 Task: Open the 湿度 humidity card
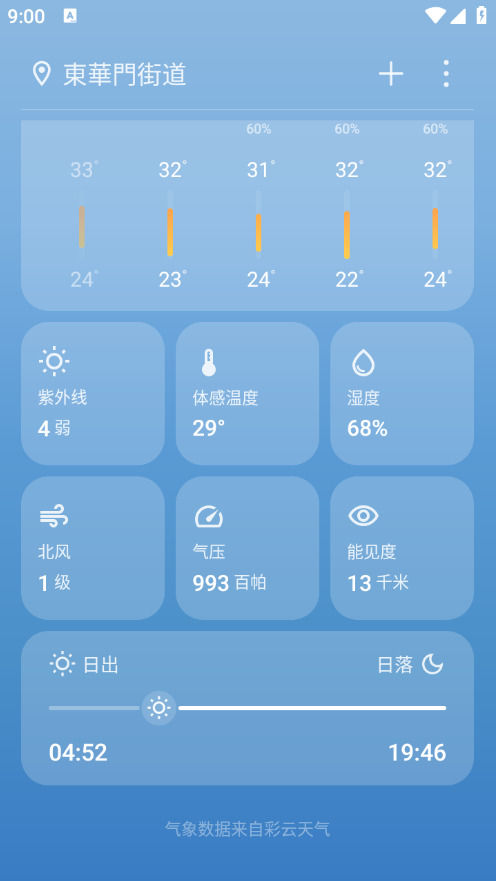click(x=402, y=393)
